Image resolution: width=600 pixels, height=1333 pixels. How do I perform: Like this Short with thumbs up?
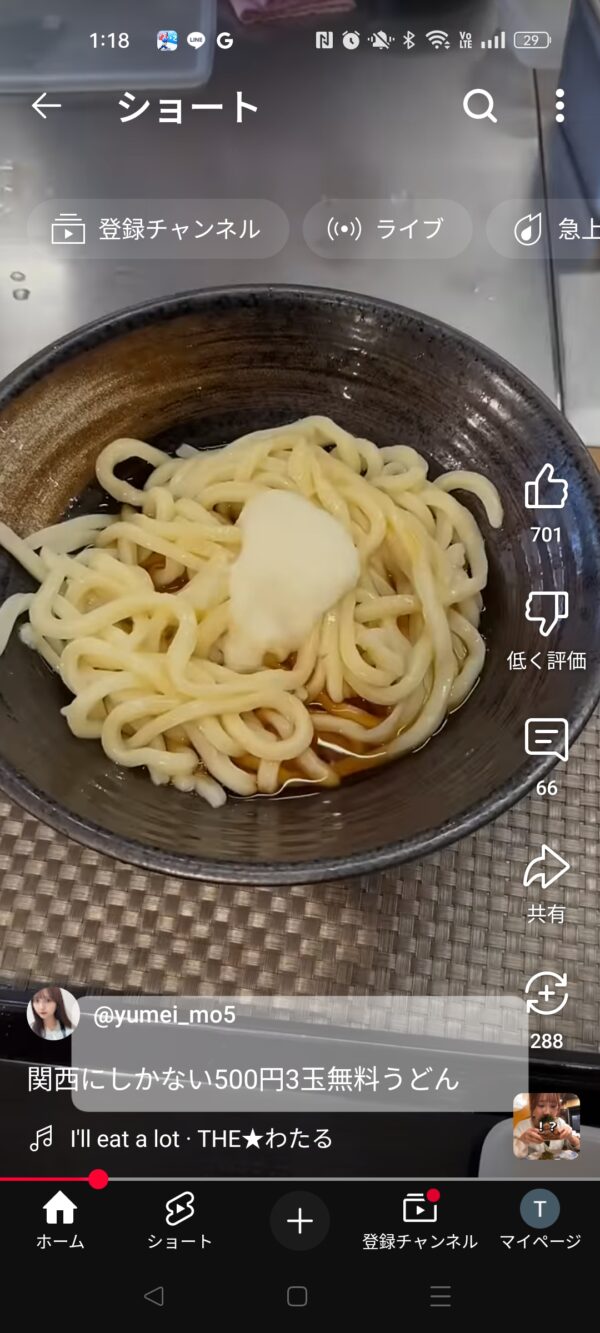(546, 489)
